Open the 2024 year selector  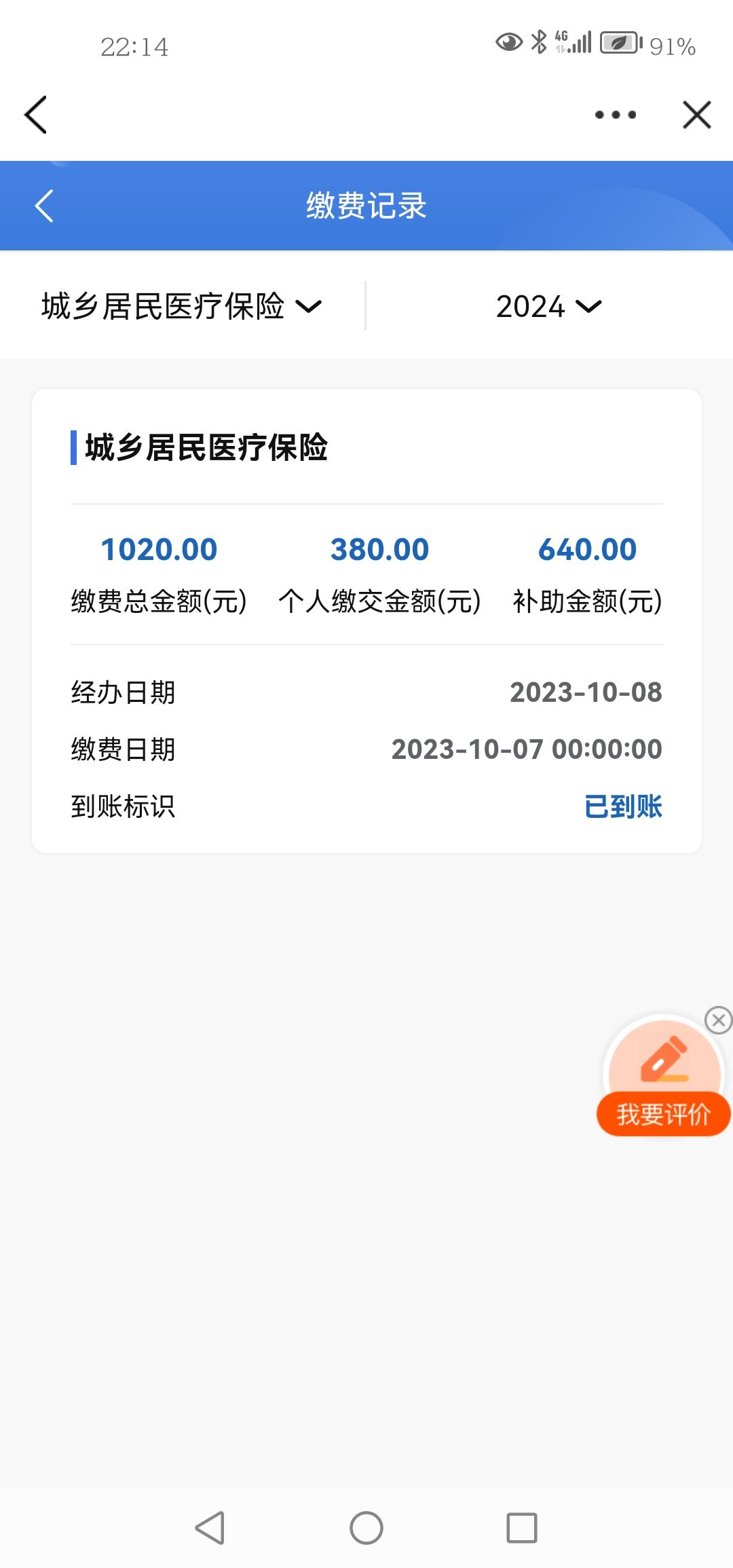click(548, 306)
